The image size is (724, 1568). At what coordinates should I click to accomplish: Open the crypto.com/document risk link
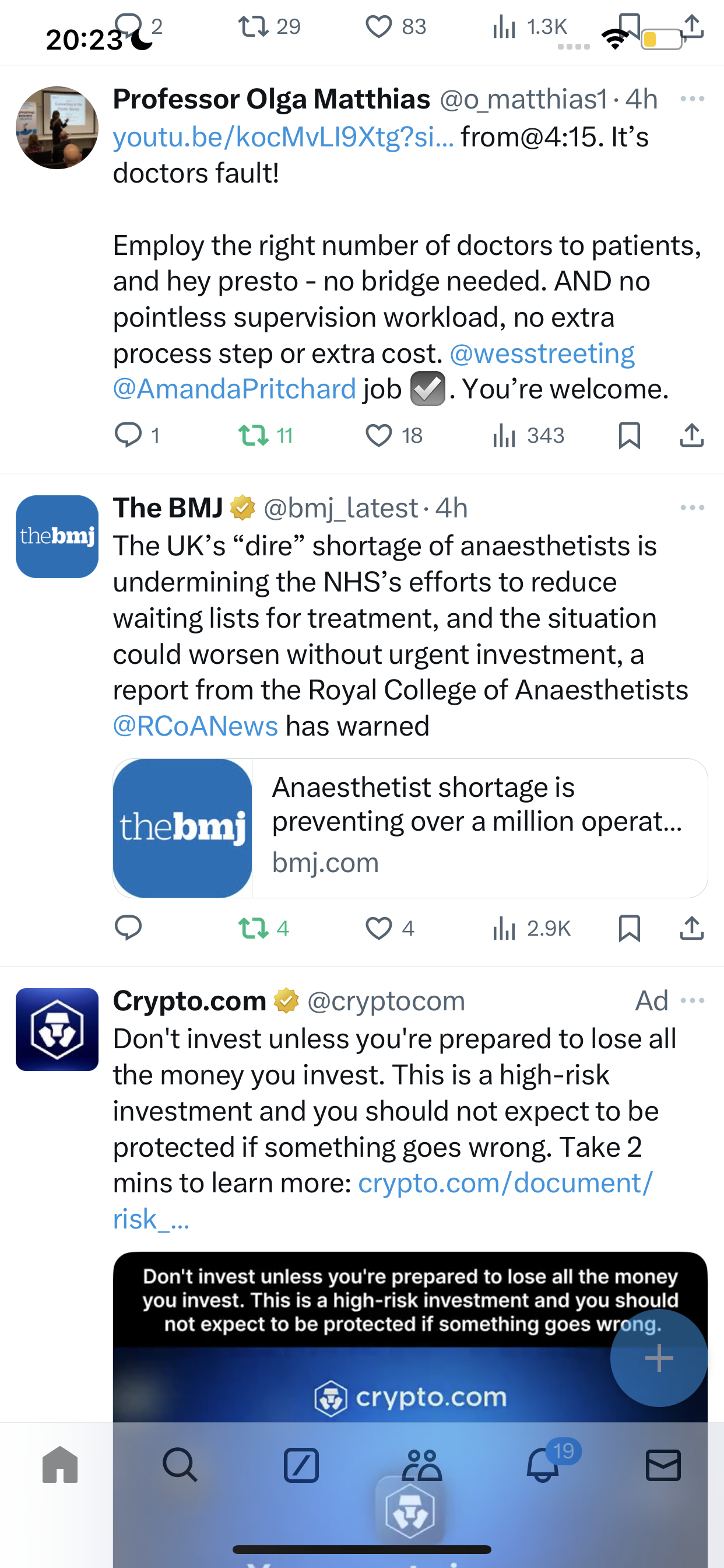point(384,1200)
